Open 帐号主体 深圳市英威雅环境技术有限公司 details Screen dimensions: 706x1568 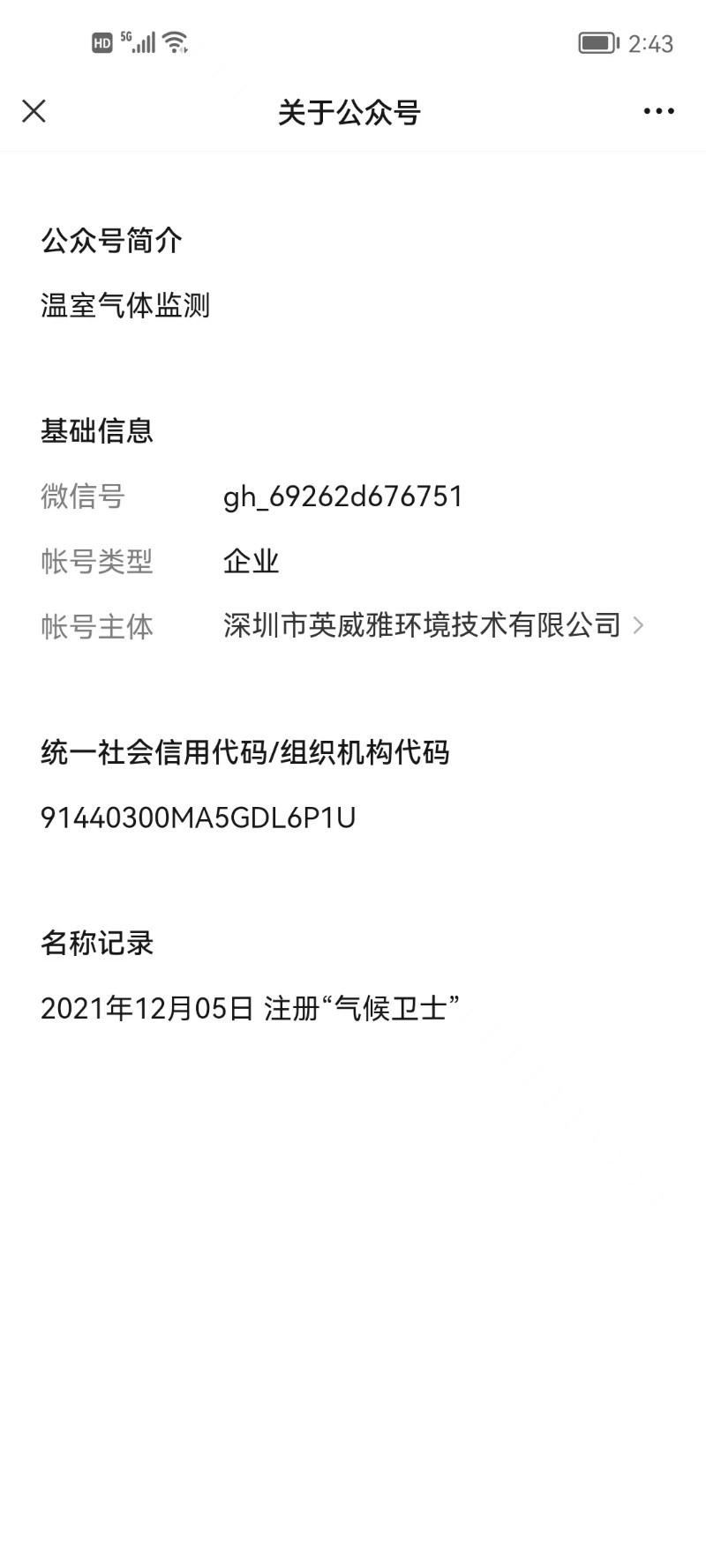(432, 625)
